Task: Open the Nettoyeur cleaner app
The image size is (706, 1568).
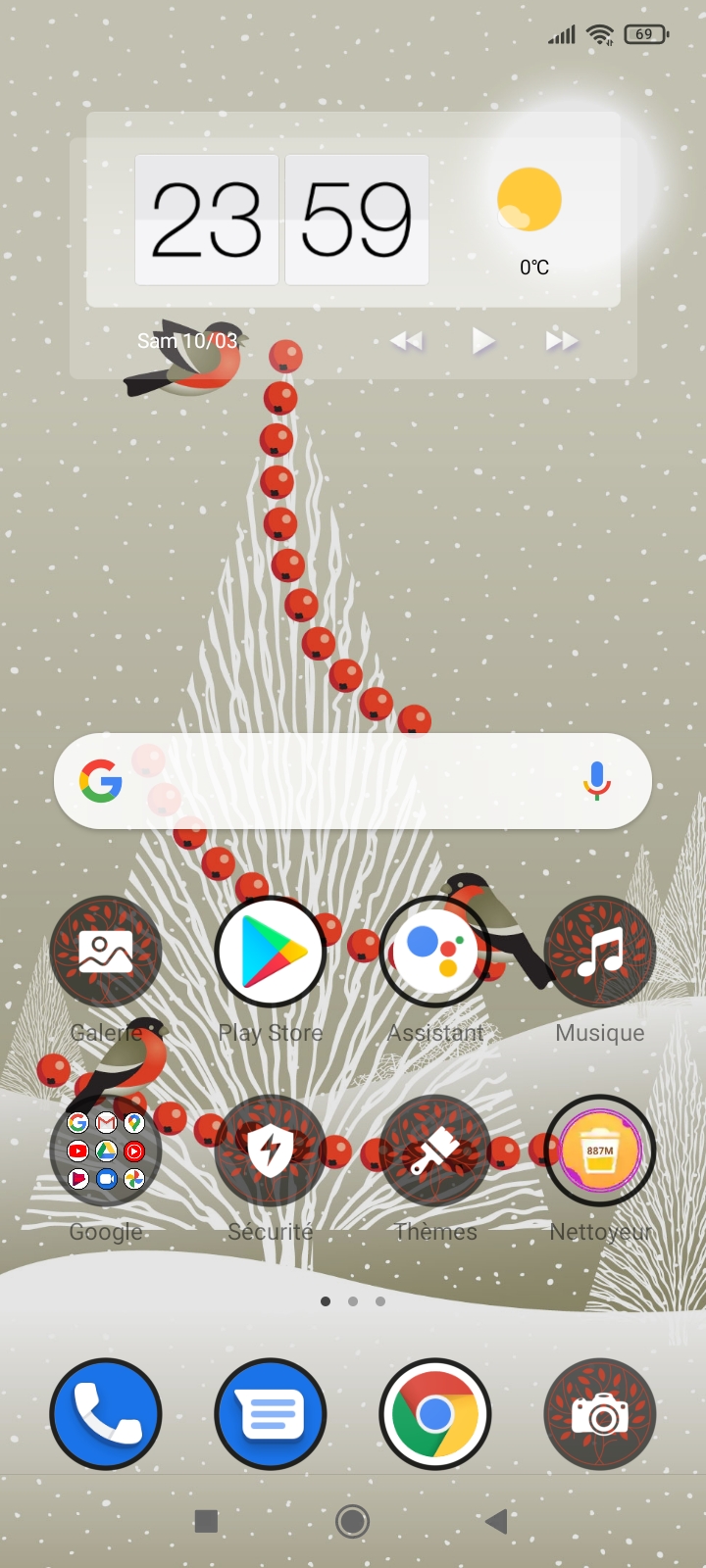Action: click(x=600, y=1151)
